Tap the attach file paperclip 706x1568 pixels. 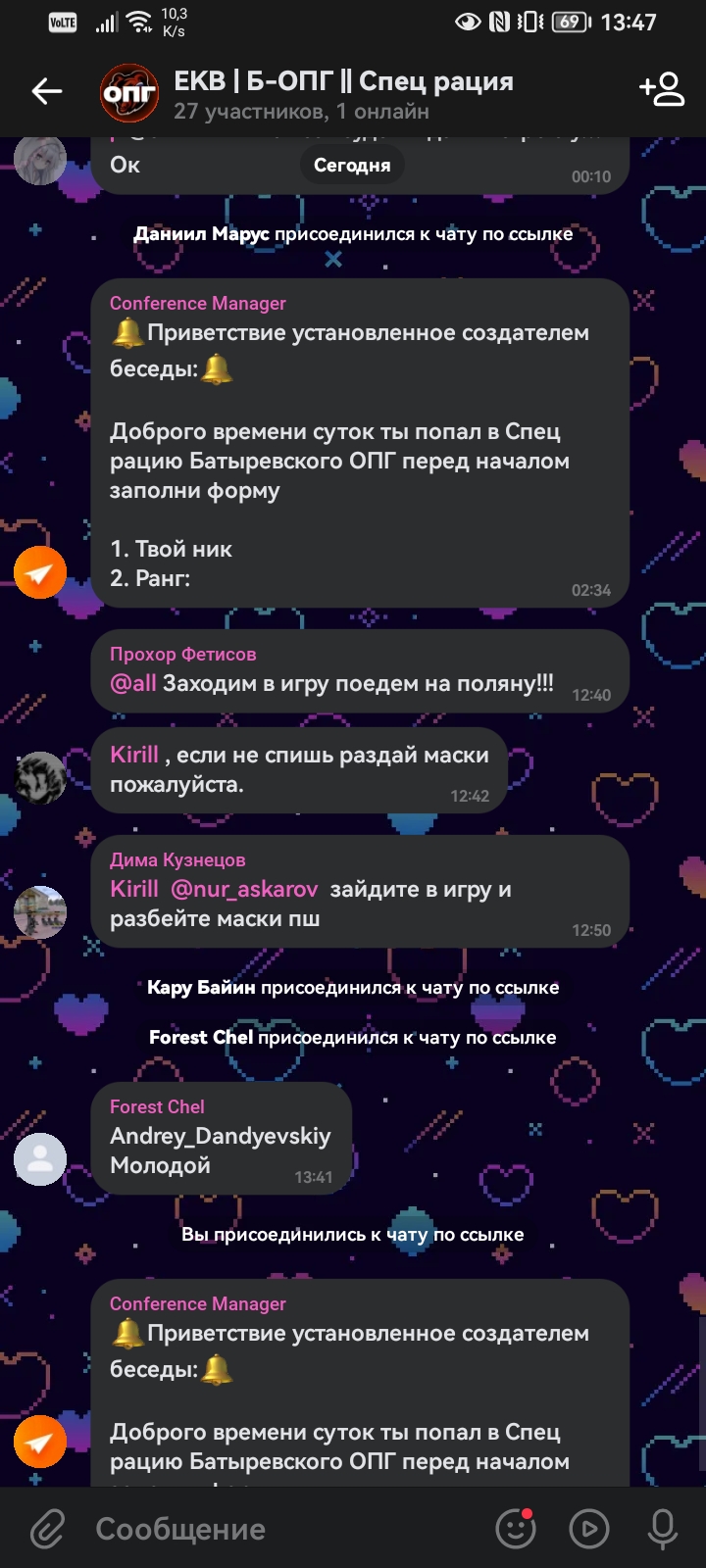click(x=46, y=1529)
